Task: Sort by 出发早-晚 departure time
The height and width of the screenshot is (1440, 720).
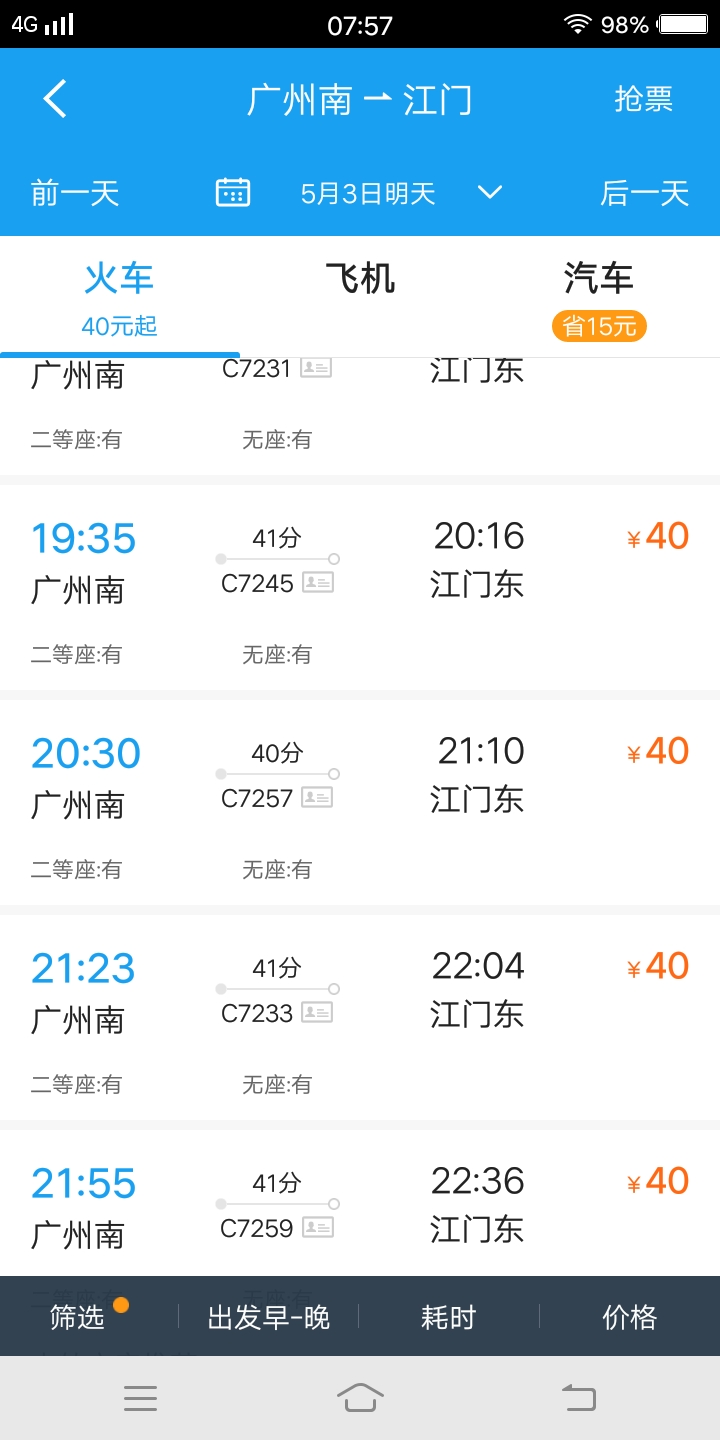Action: (x=268, y=1318)
